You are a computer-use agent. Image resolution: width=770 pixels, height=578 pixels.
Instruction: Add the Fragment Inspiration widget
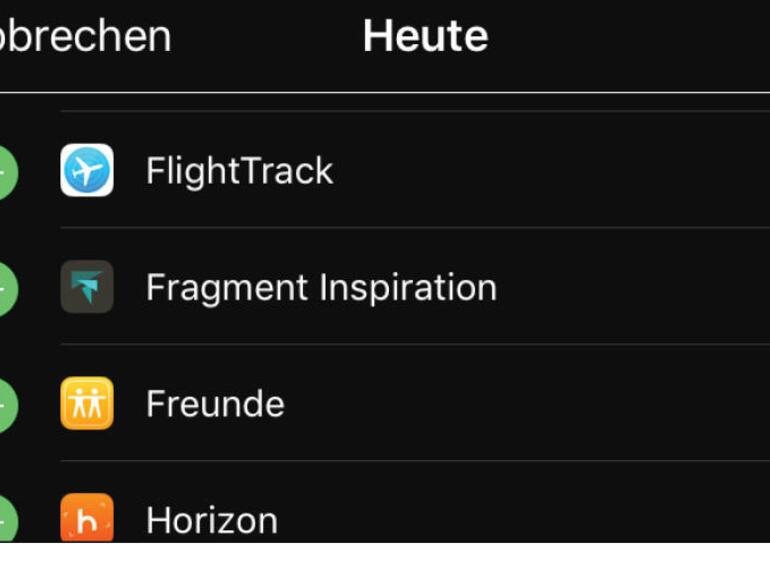point(5,288)
